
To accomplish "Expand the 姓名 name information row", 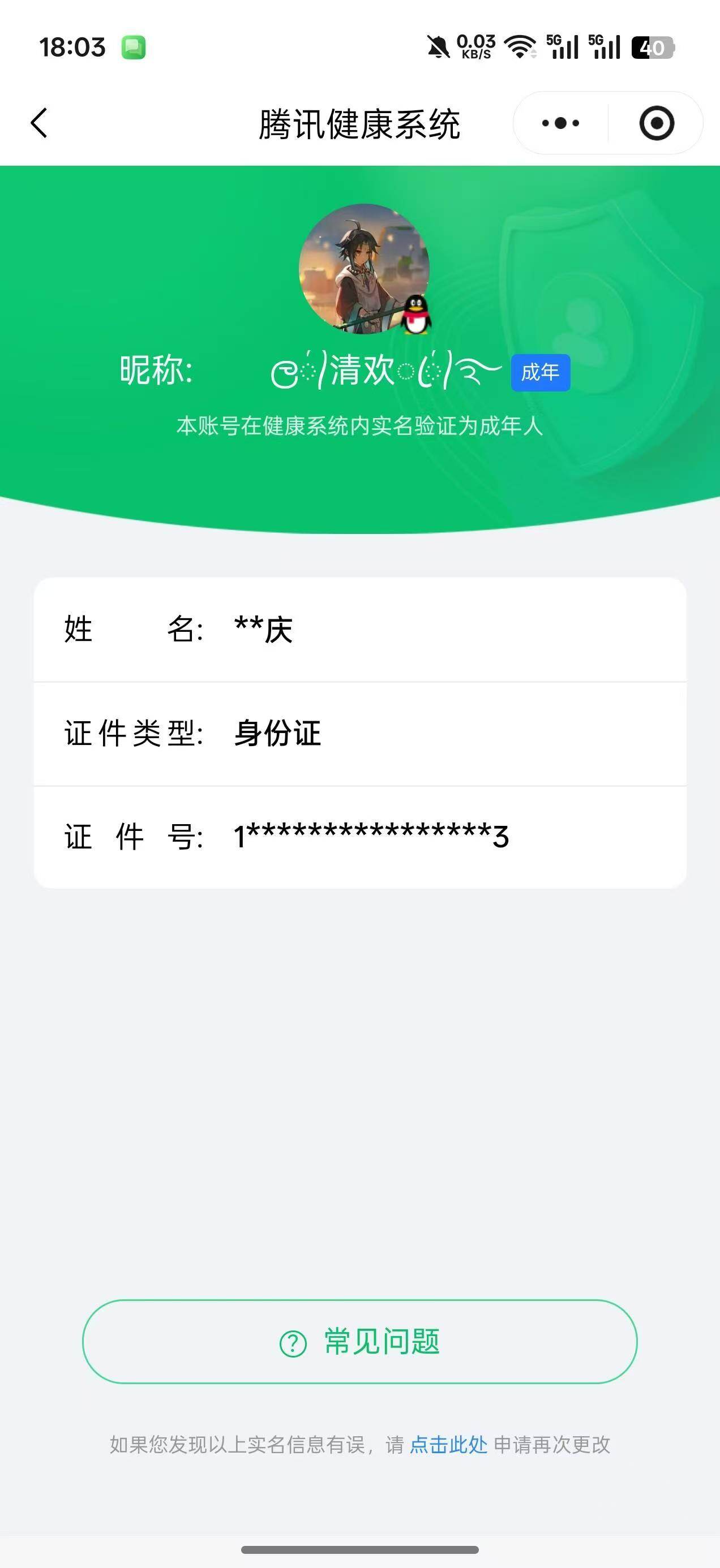I will pos(360,631).
